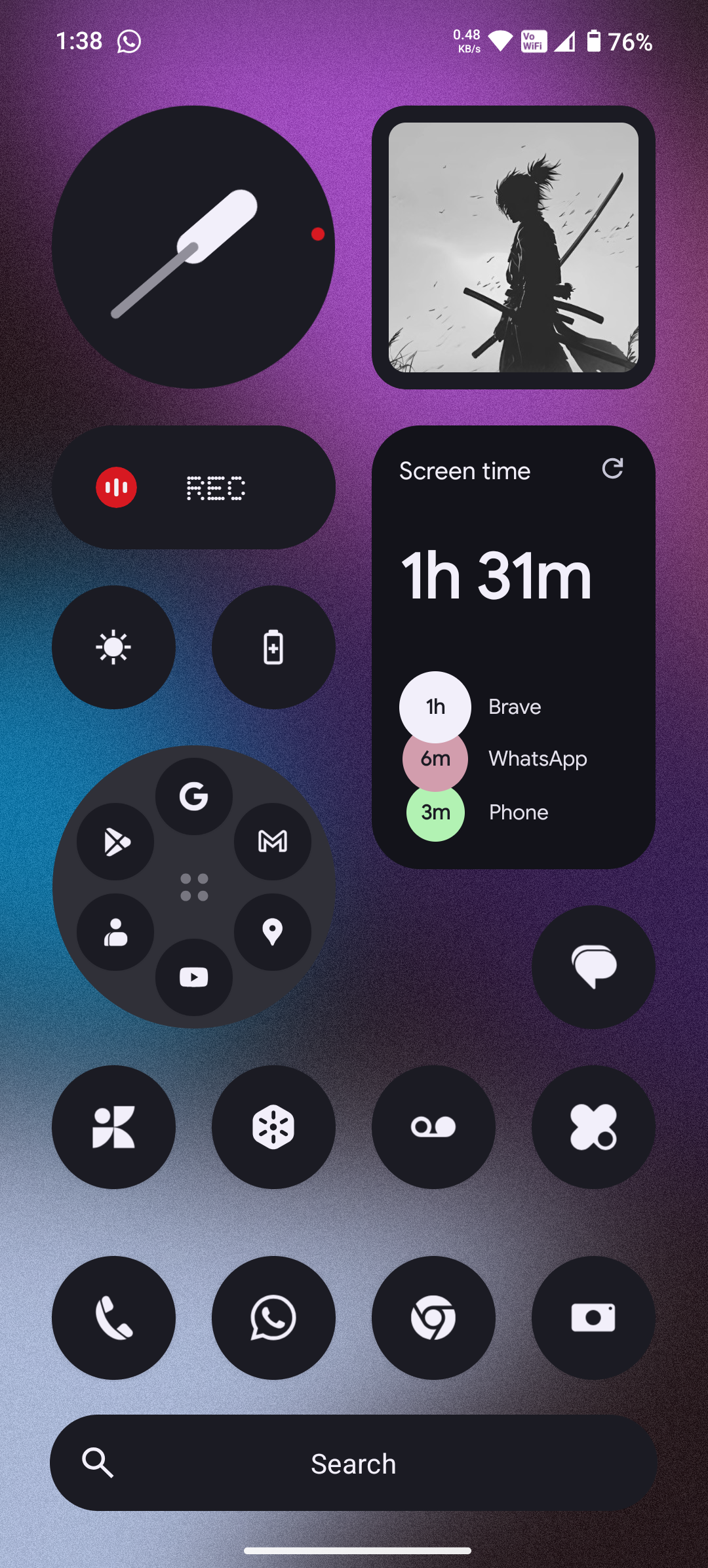This screenshot has width=708, height=1568.
Task: Open the samurai photo widget
Action: (x=513, y=247)
